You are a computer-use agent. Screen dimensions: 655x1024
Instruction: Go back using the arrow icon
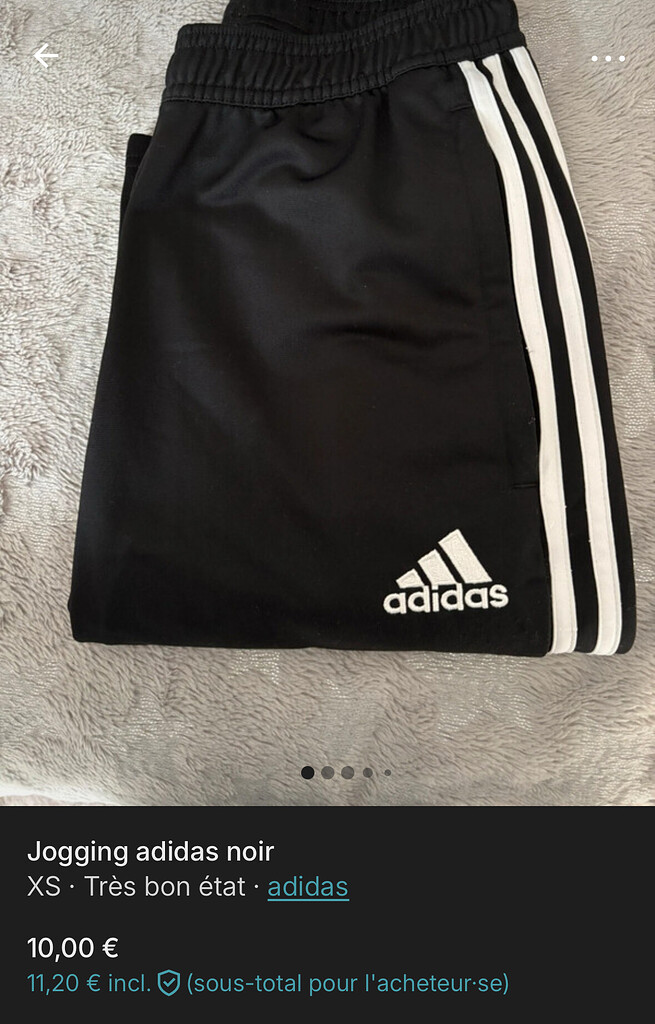(45, 57)
